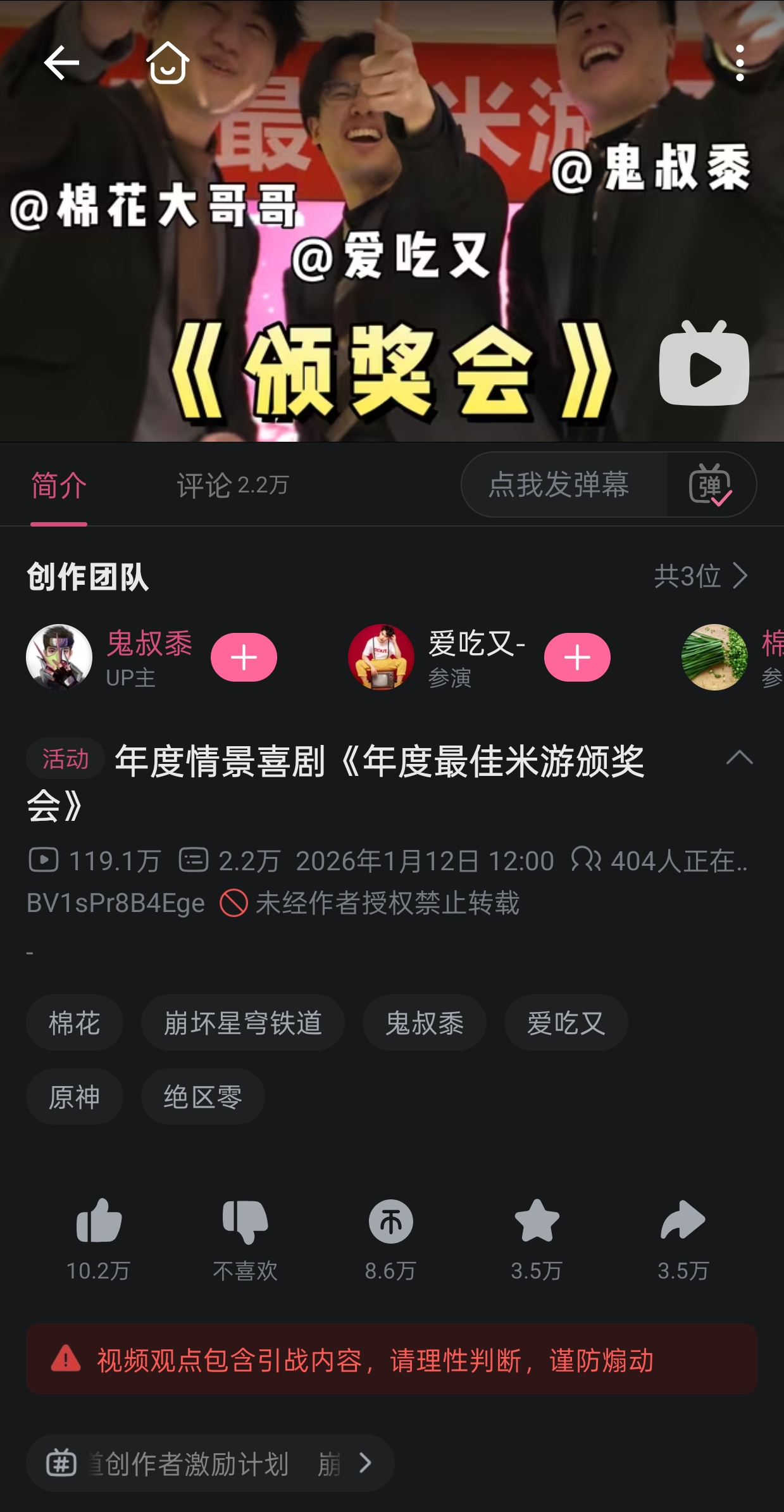
Task: Return to the home page icon
Action: (168, 63)
